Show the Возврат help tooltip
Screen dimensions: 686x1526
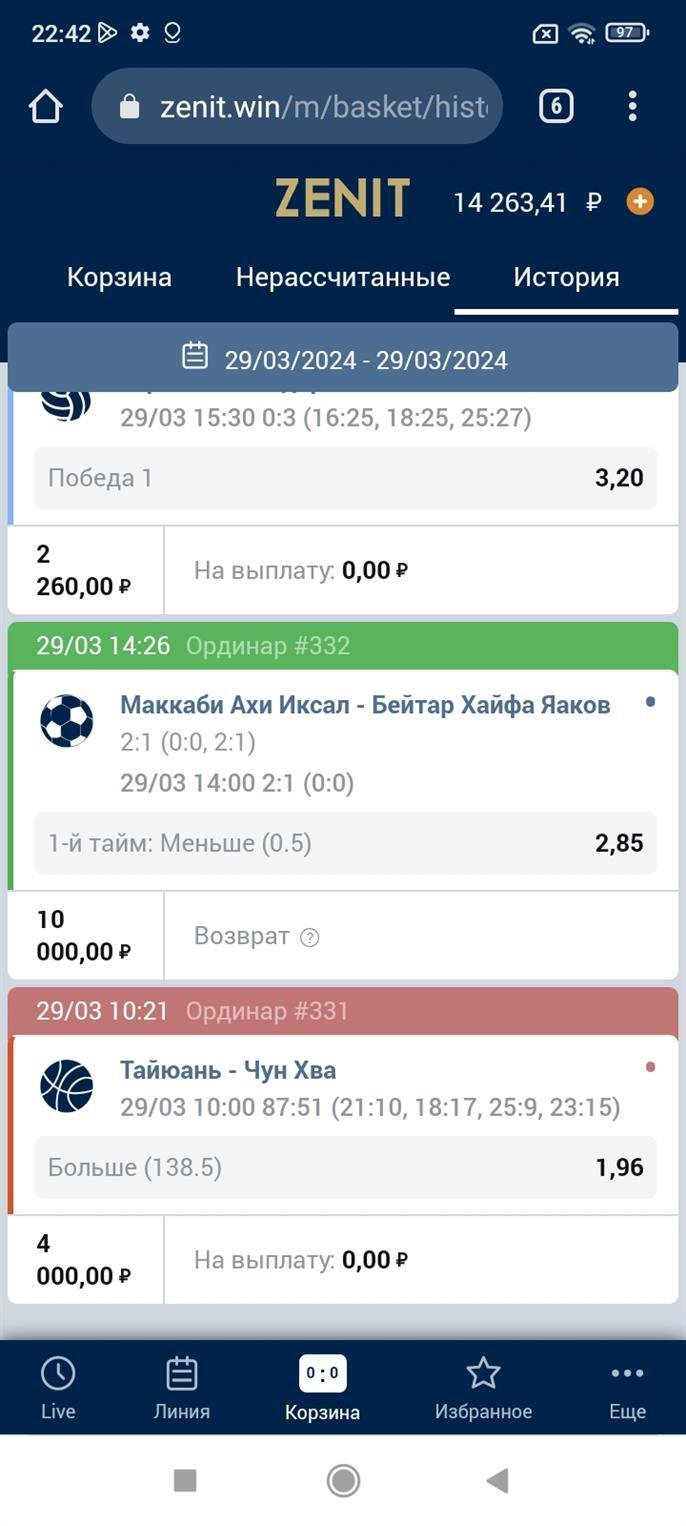[x=310, y=937]
